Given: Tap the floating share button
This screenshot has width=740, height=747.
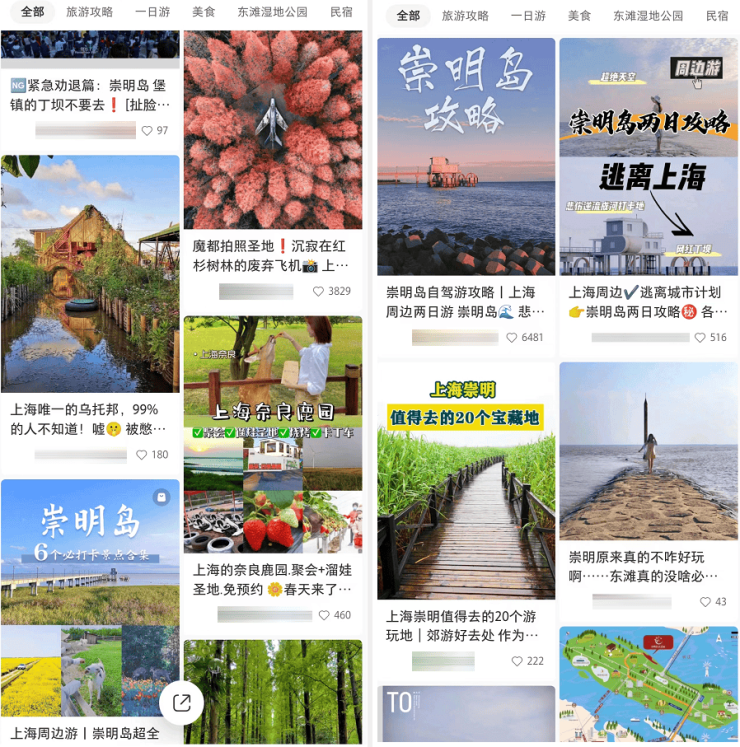Looking at the screenshot, I should pos(182,703).
